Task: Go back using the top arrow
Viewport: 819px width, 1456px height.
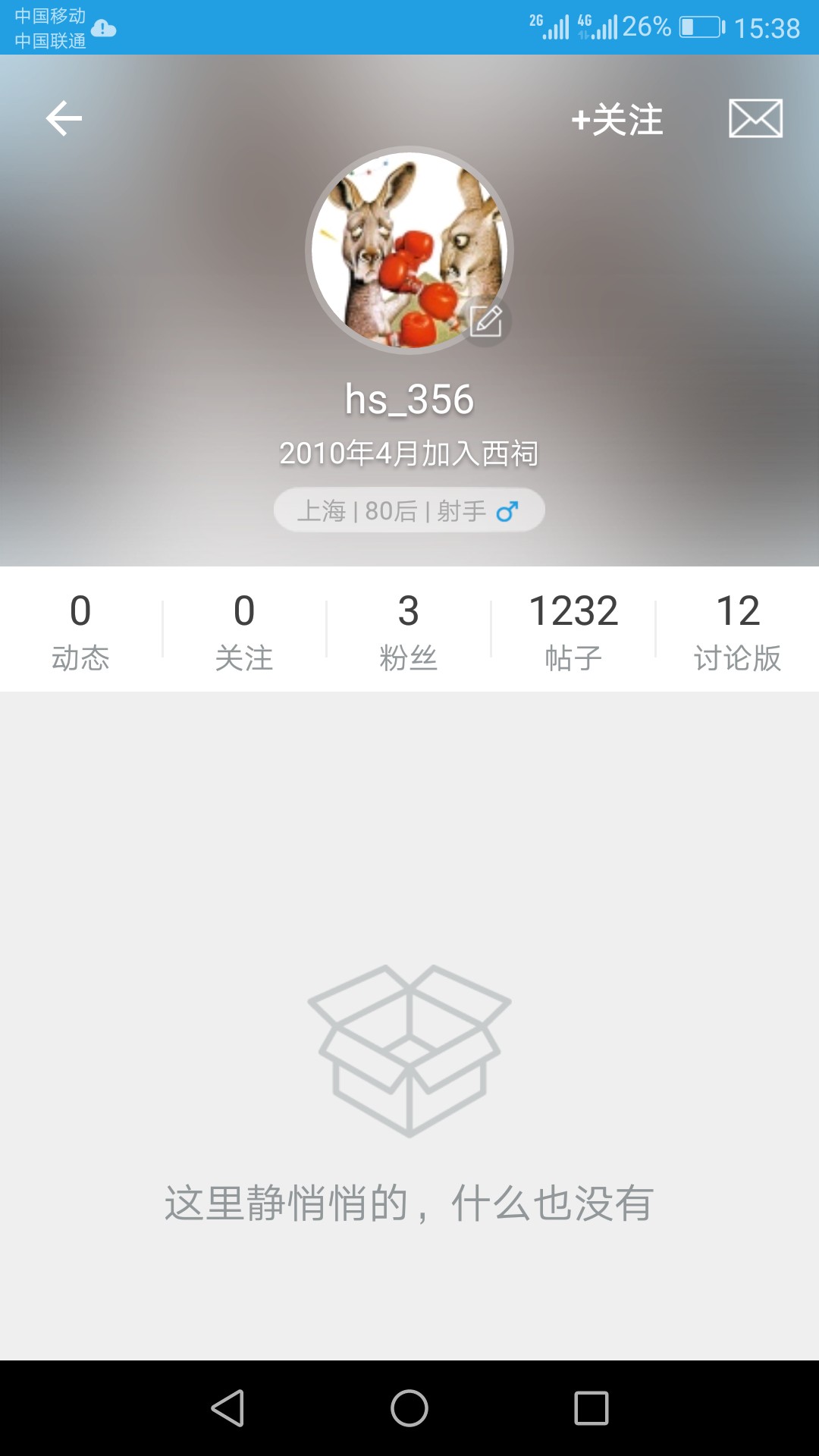Action: tap(64, 118)
